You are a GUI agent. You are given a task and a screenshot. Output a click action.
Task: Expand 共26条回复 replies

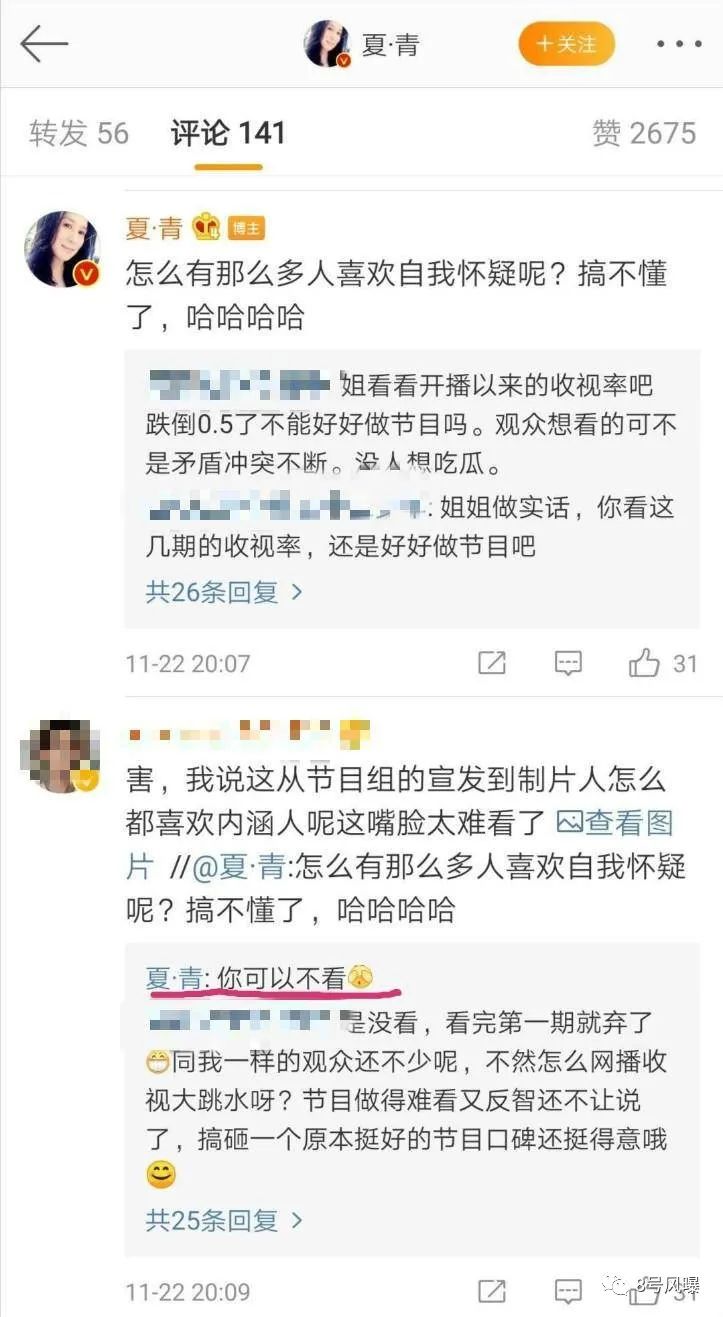(224, 592)
